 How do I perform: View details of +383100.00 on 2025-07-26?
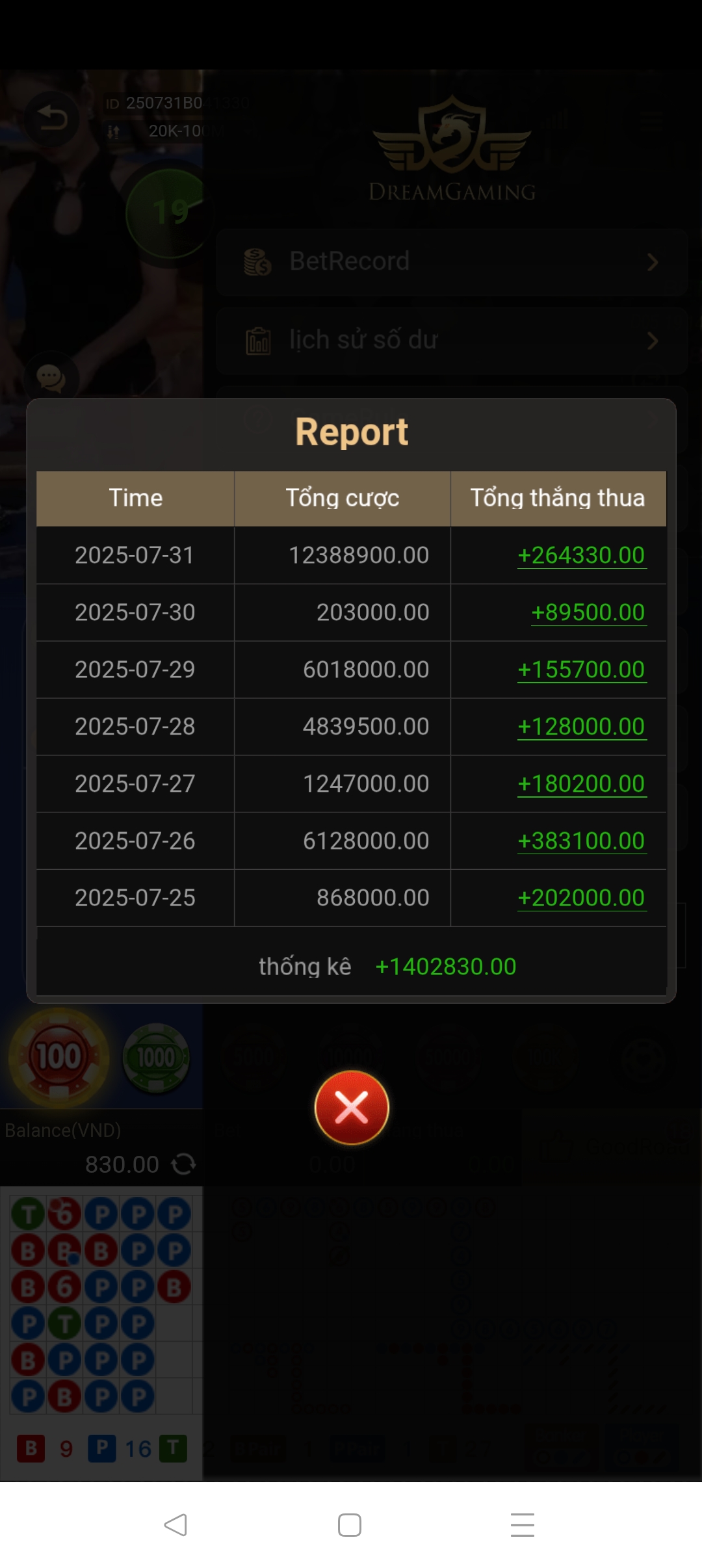pyautogui.click(x=581, y=841)
